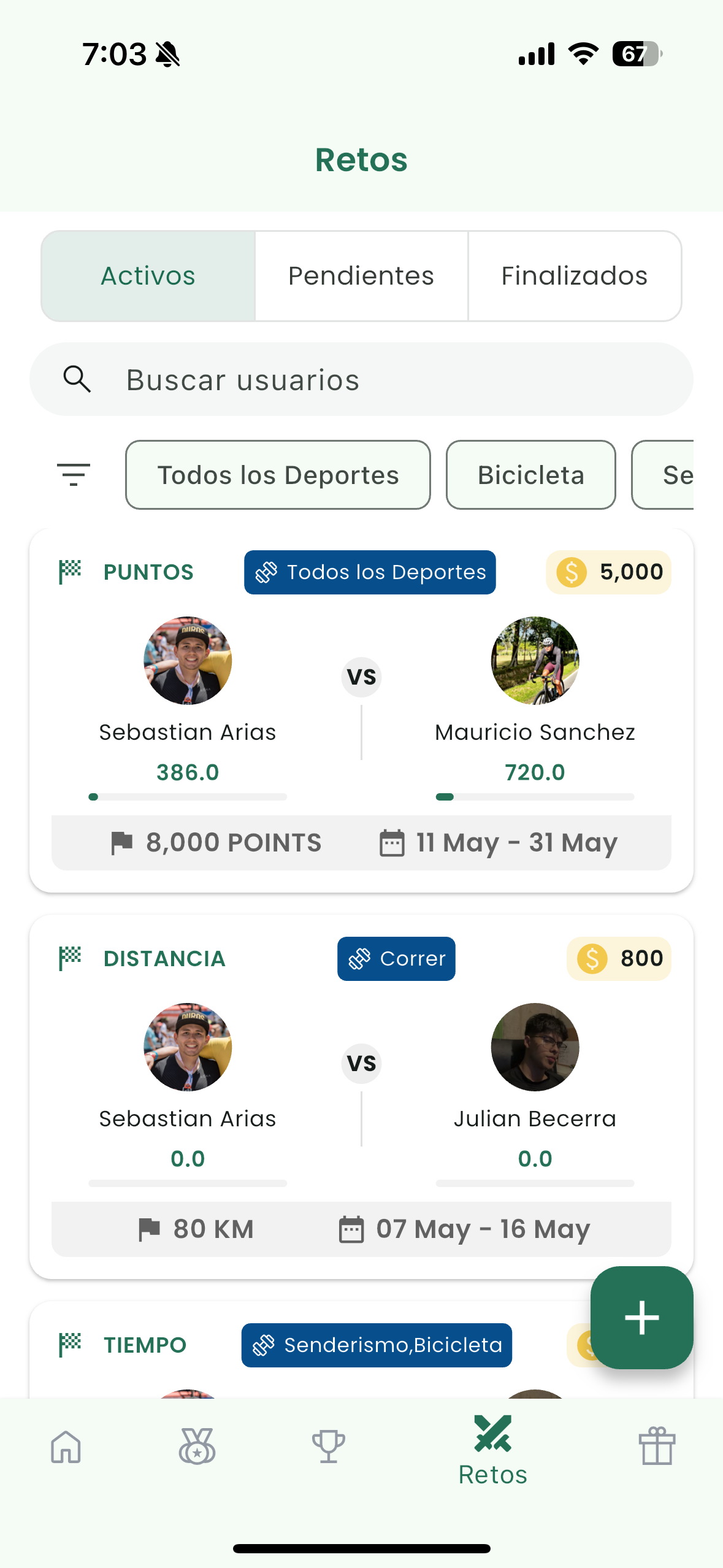Open the Distancia challenge against Julian Becerra
Screen dimensions: 723x1568
tap(361, 1097)
